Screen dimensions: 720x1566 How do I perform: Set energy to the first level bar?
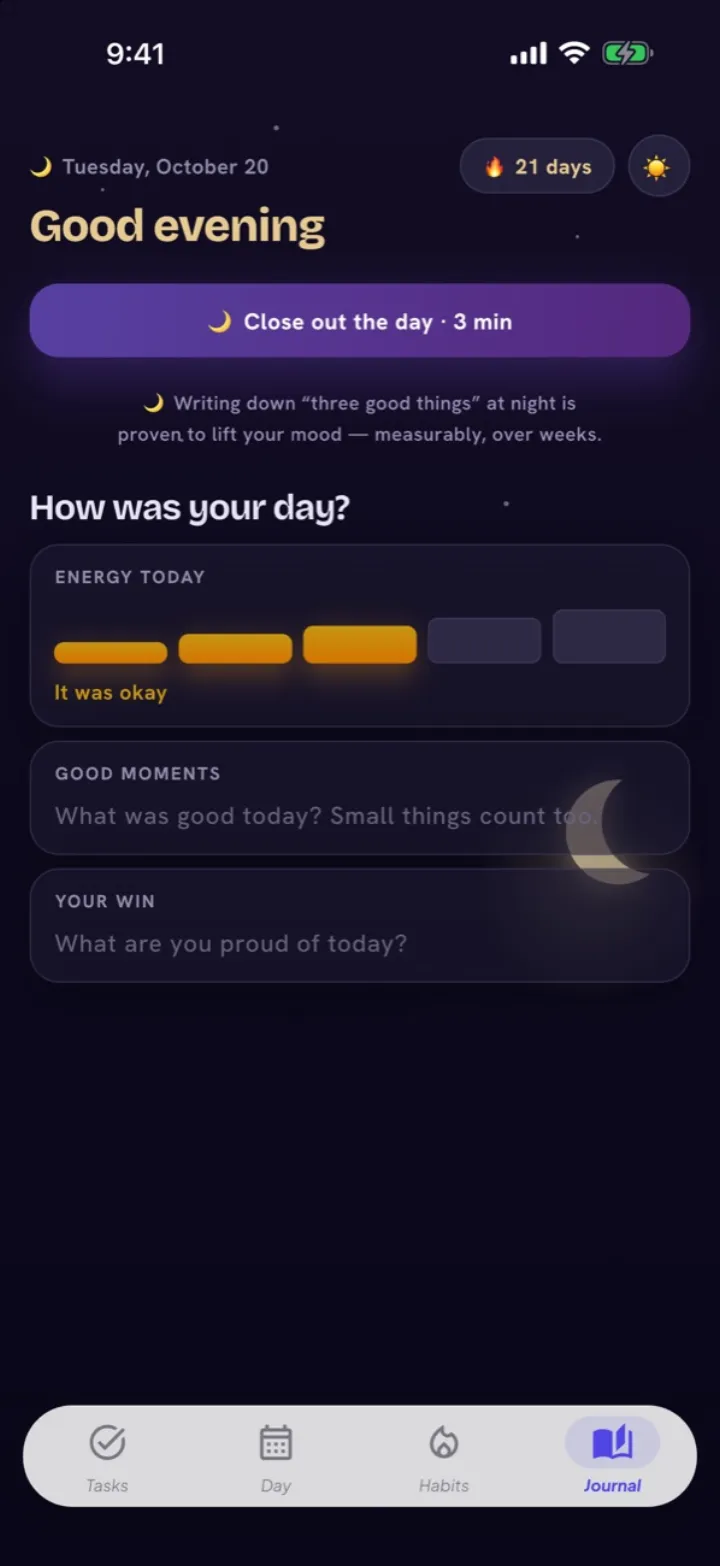111,653
